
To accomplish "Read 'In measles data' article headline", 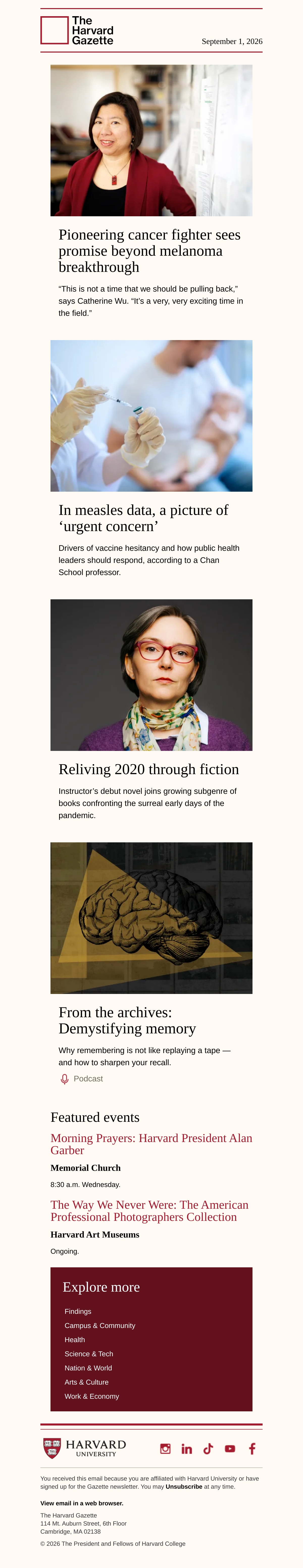I will [x=144, y=518].
